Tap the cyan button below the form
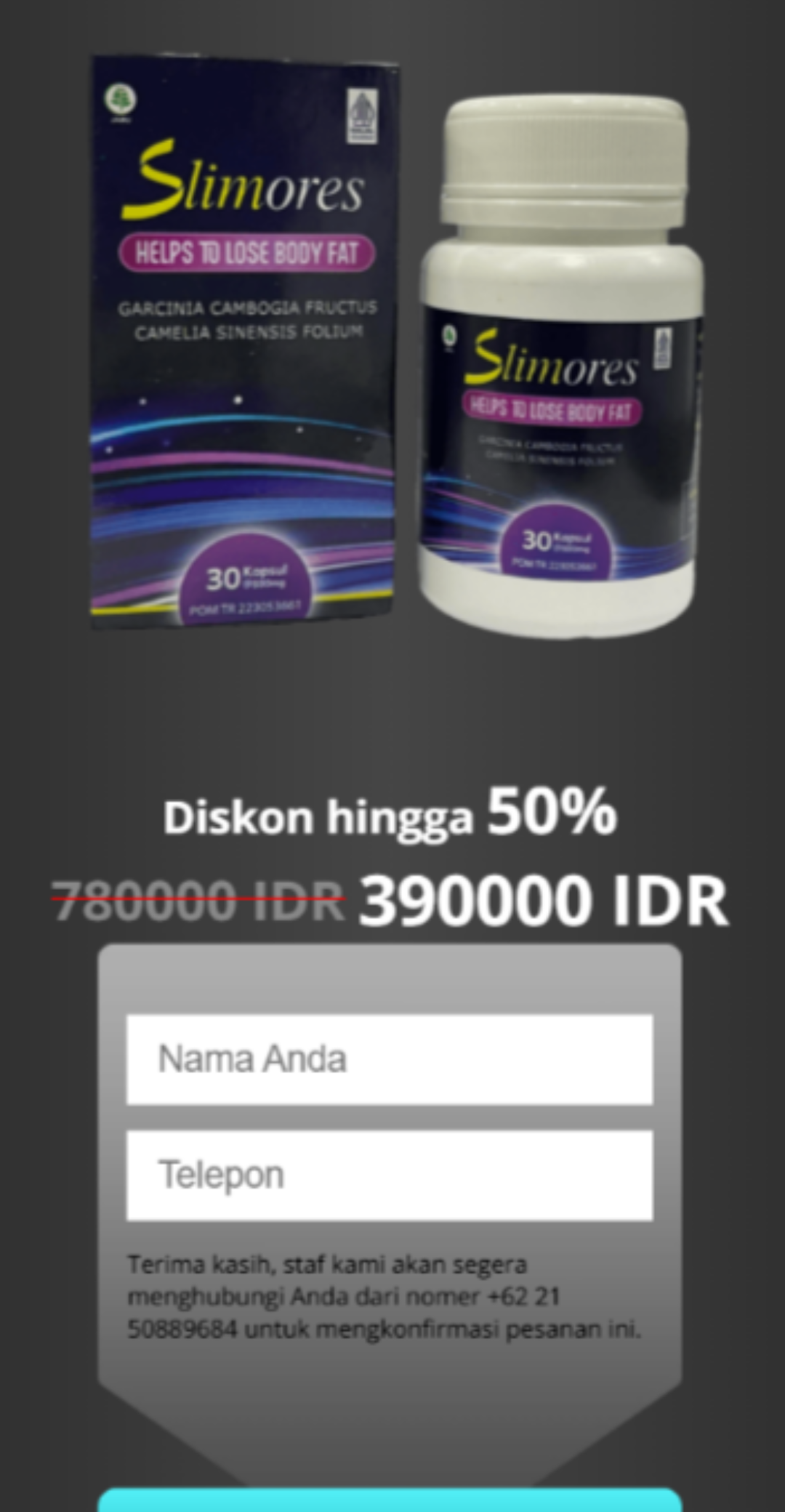Image resolution: width=785 pixels, height=1512 pixels. (x=390, y=1500)
